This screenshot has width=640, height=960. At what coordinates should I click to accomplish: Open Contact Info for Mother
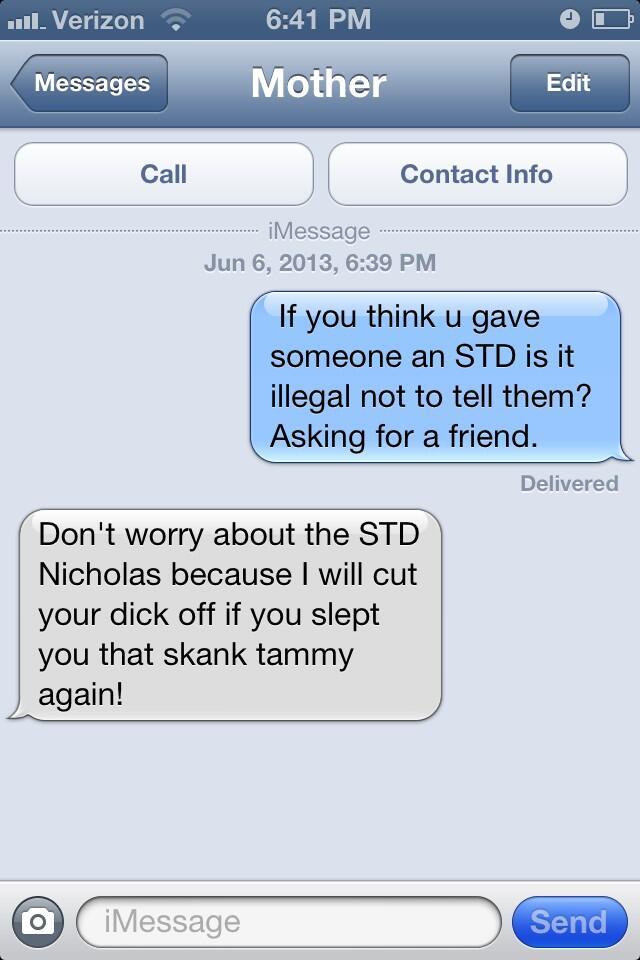click(x=477, y=174)
